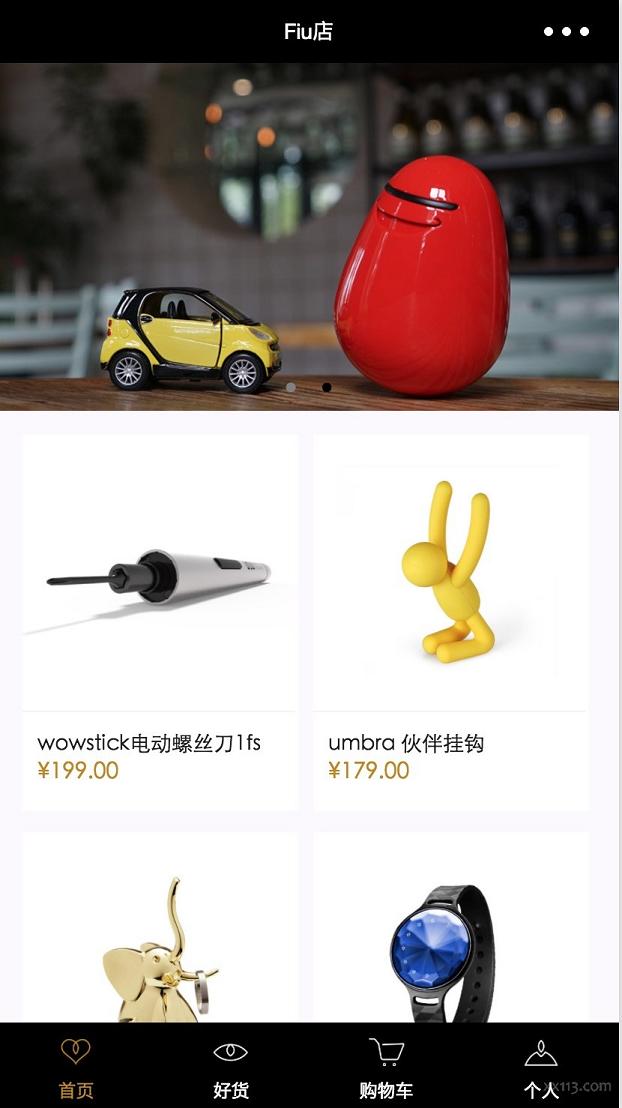
Task: Go to the 个人 tab
Action: [x=541, y=1066]
